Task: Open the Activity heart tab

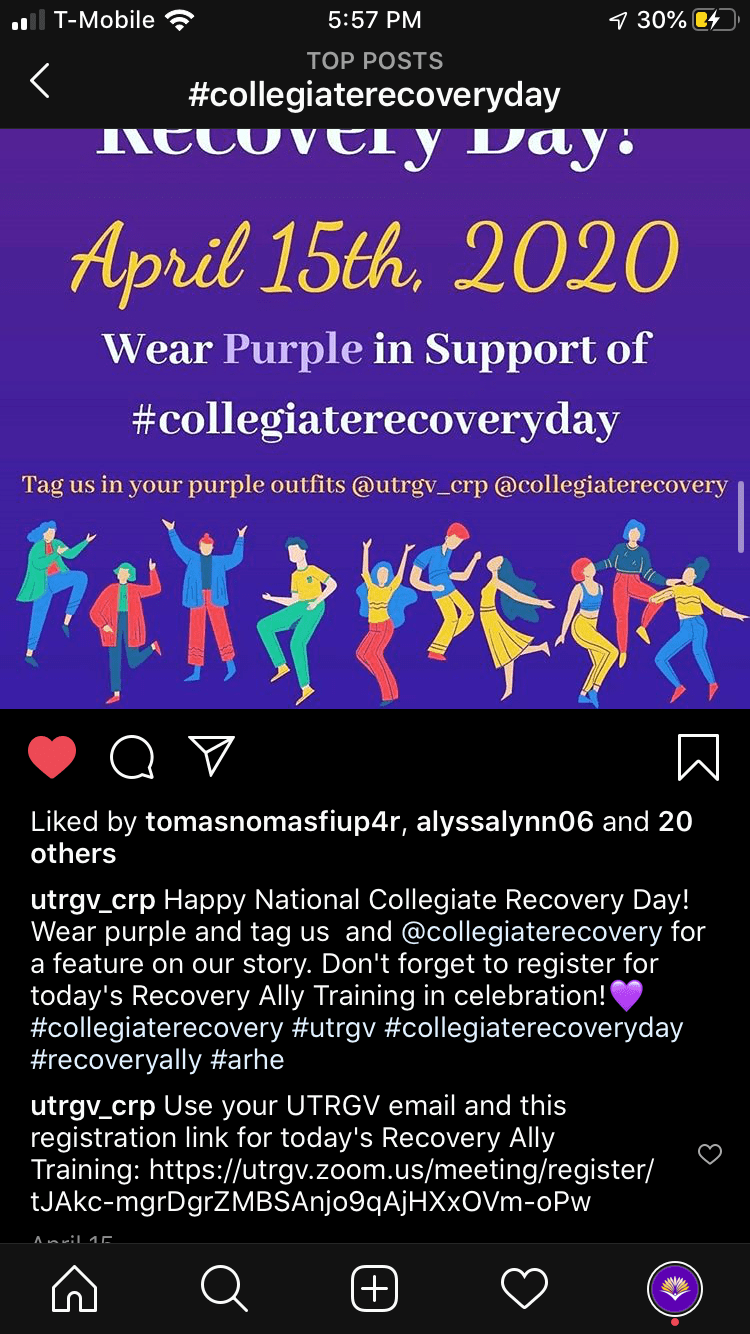Action: click(525, 1289)
